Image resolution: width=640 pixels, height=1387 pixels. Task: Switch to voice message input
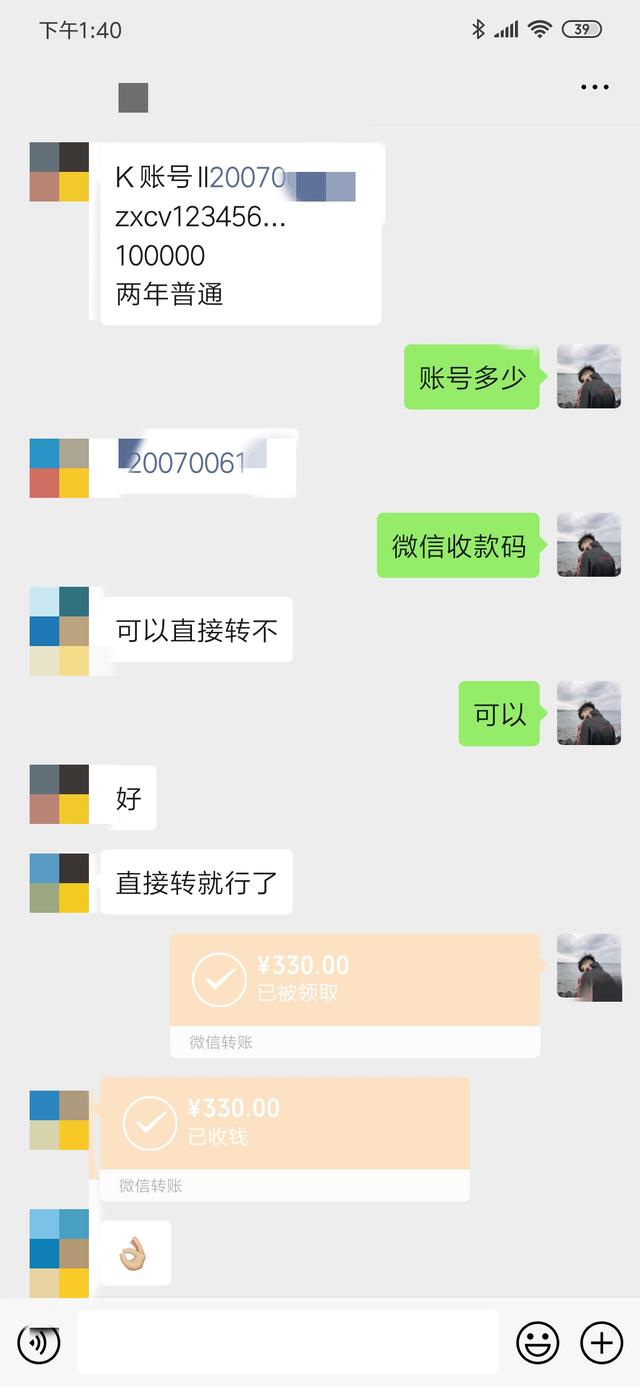pos(39,1342)
